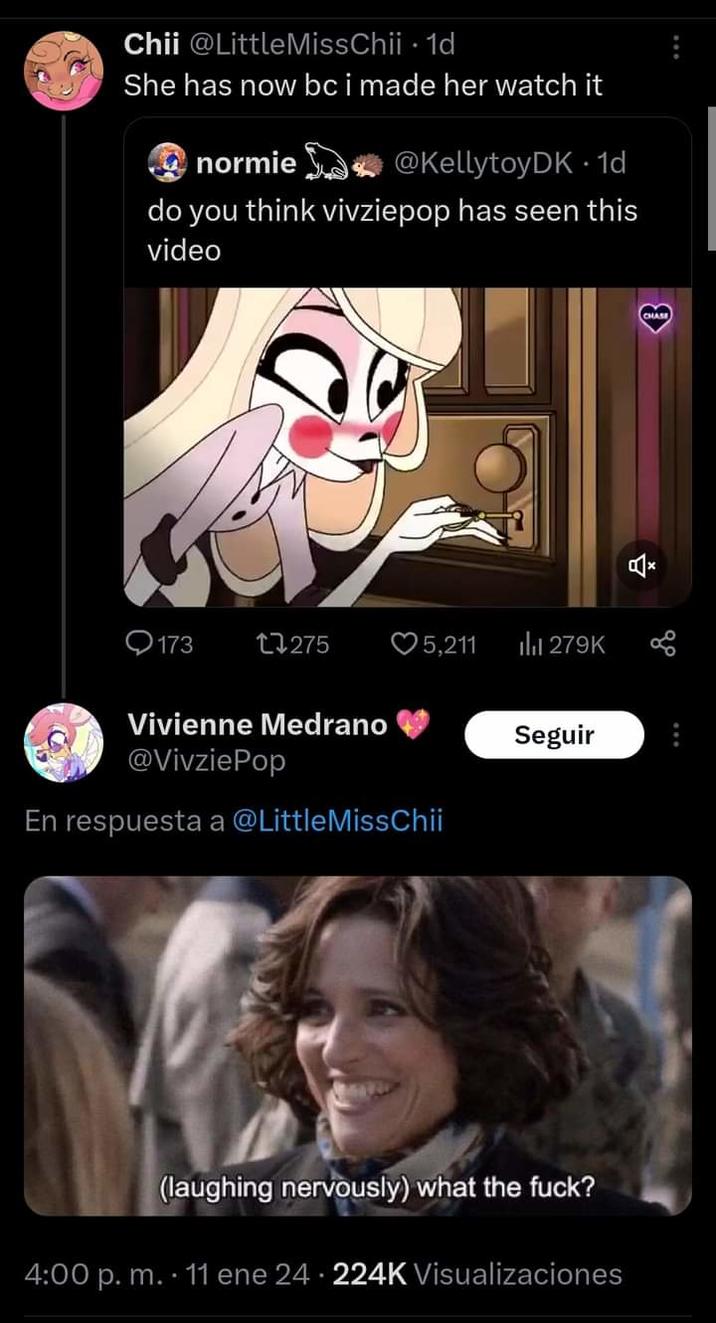Open the @LittleMissChii mention link

tap(337, 821)
